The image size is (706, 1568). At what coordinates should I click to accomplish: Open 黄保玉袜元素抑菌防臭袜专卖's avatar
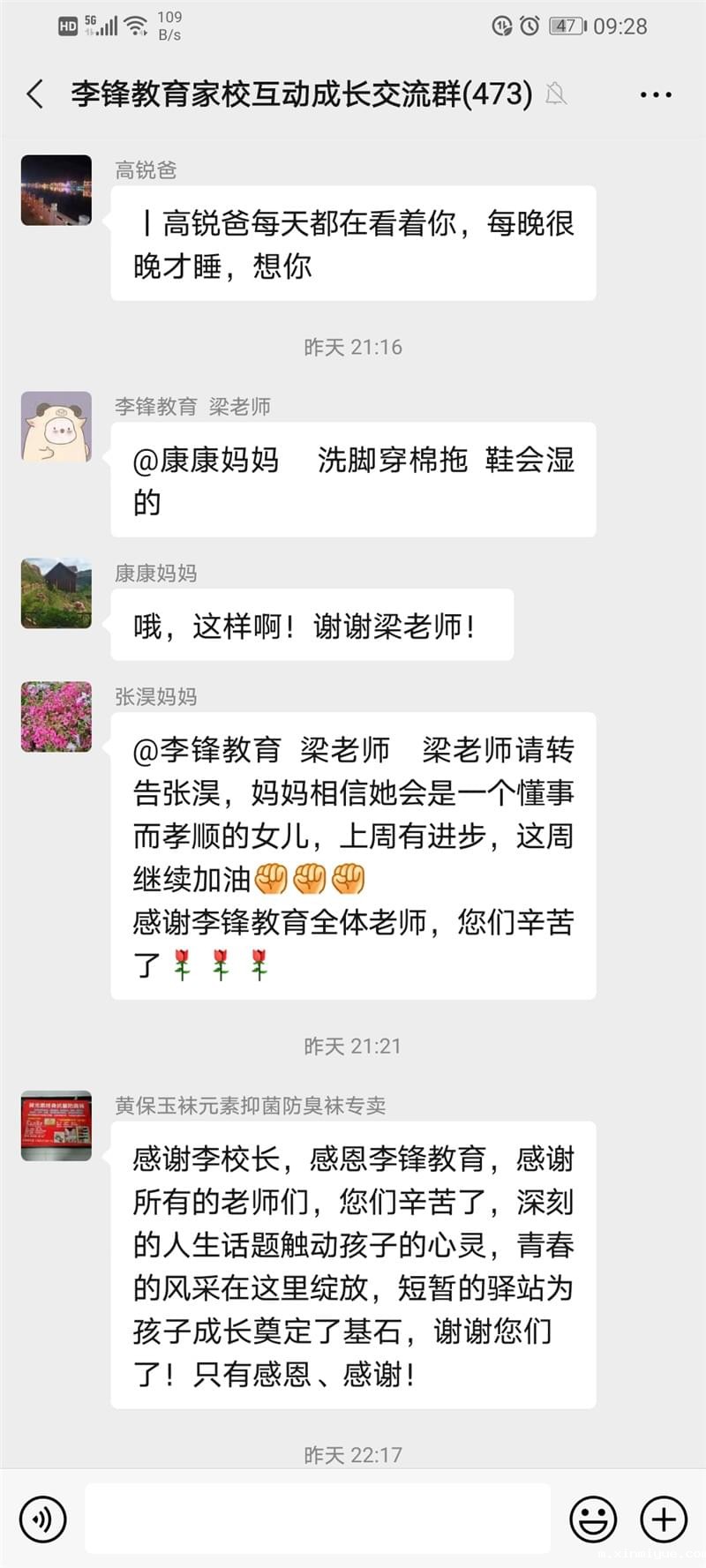tap(56, 1123)
